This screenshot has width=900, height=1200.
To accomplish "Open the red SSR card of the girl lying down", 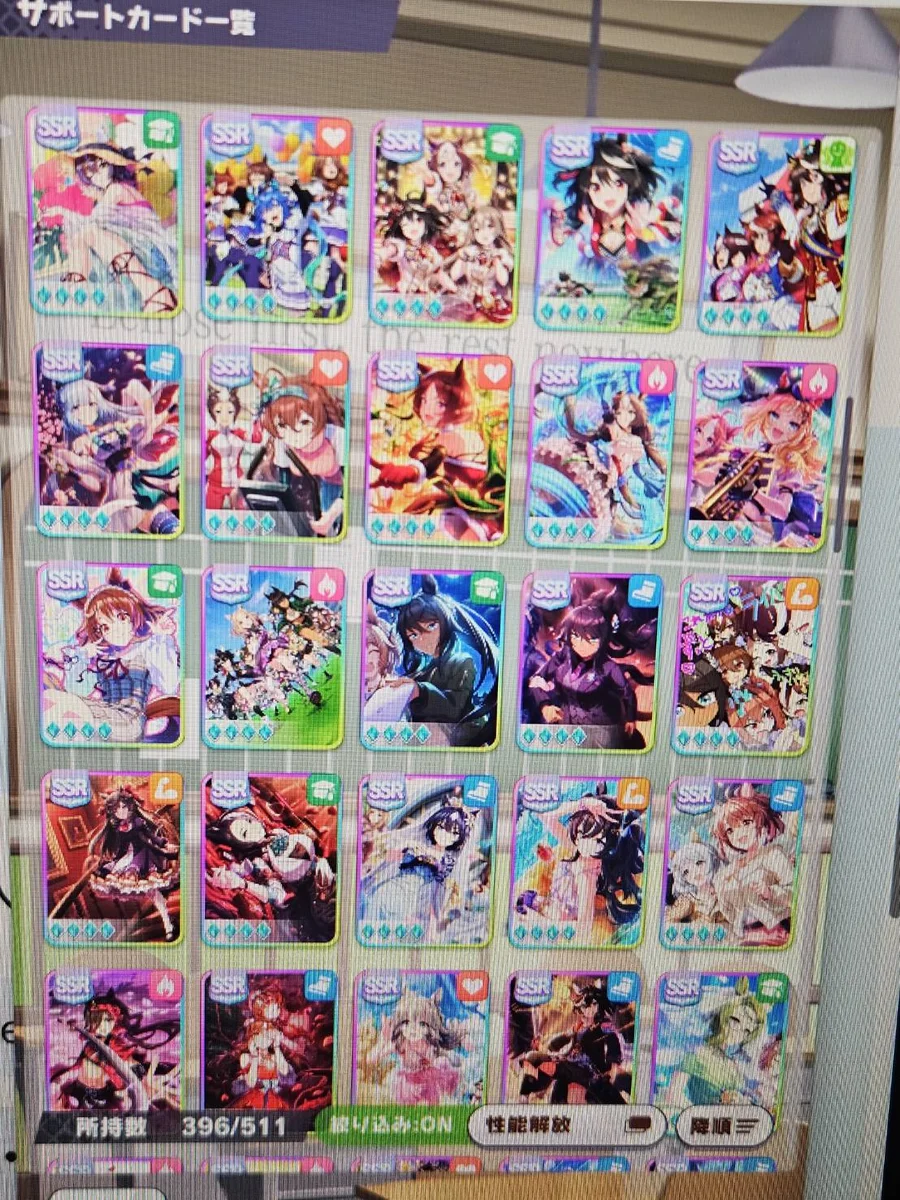I will [x=272, y=858].
